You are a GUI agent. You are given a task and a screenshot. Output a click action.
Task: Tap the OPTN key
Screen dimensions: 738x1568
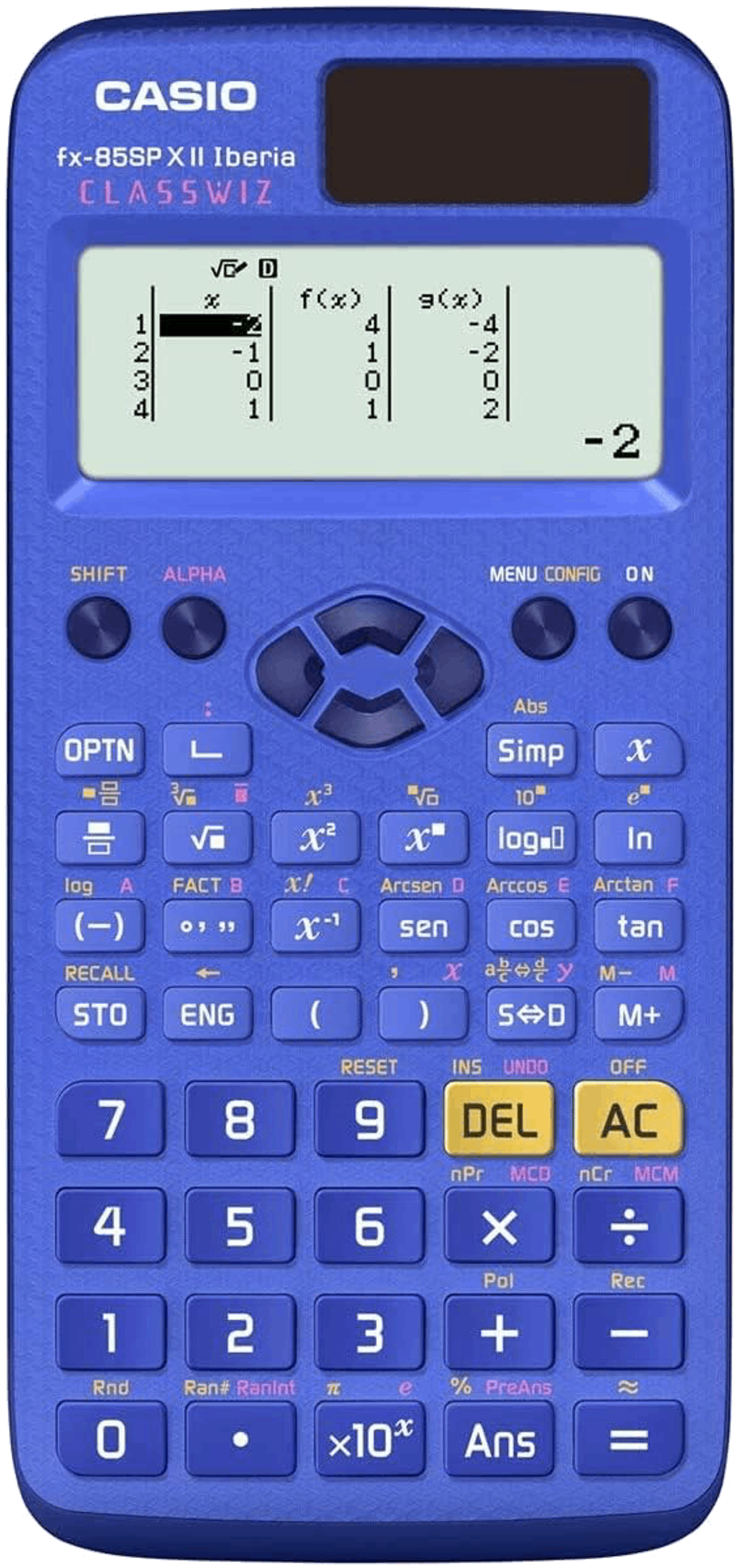pyautogui.click(x=100, y=750)
